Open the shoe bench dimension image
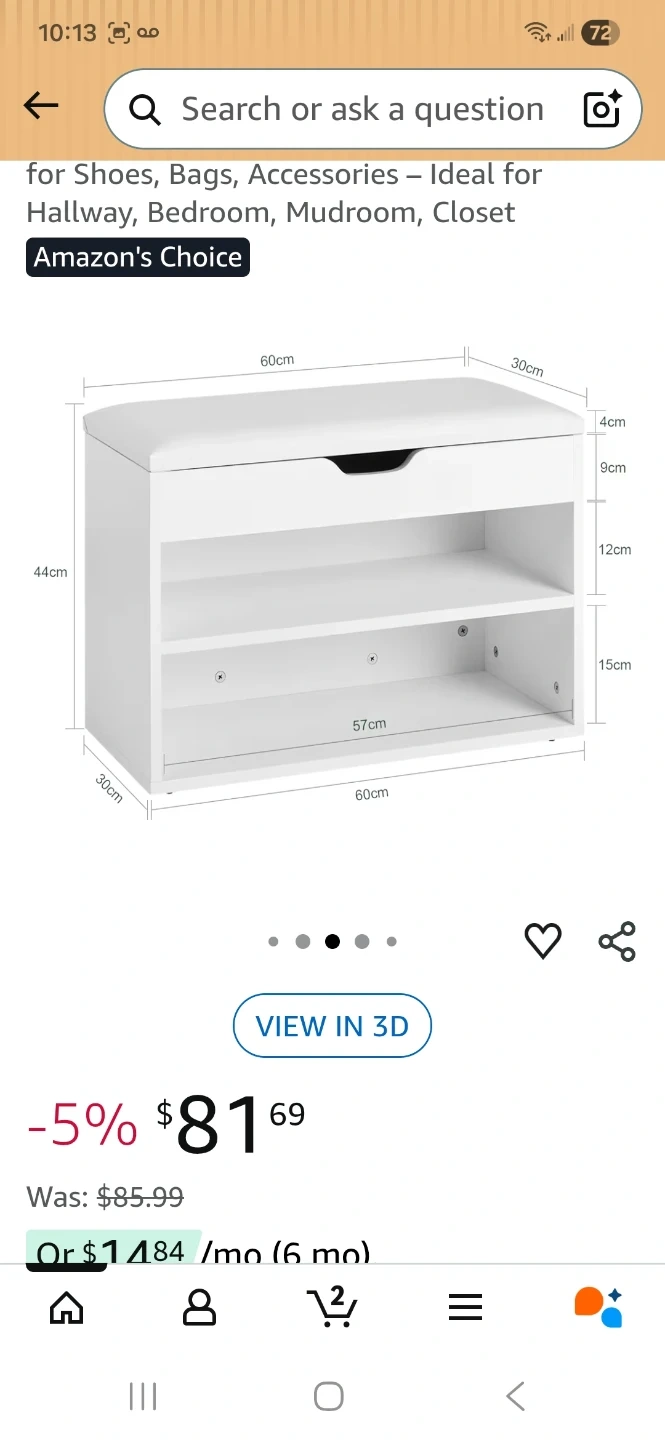This screenshot has width=665, height=1440. pyautogui.click(x=332, y=580)
